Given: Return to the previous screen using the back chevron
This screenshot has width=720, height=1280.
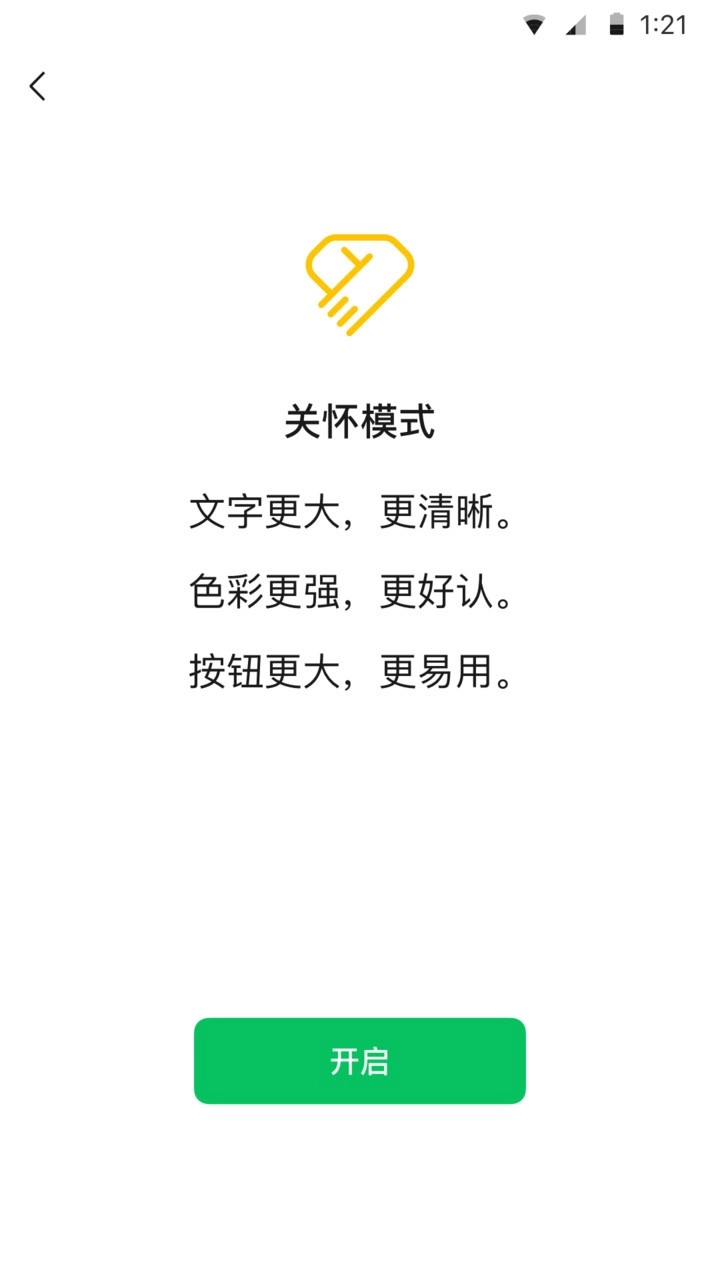Looking at the screenshot, I should [38, 86].
